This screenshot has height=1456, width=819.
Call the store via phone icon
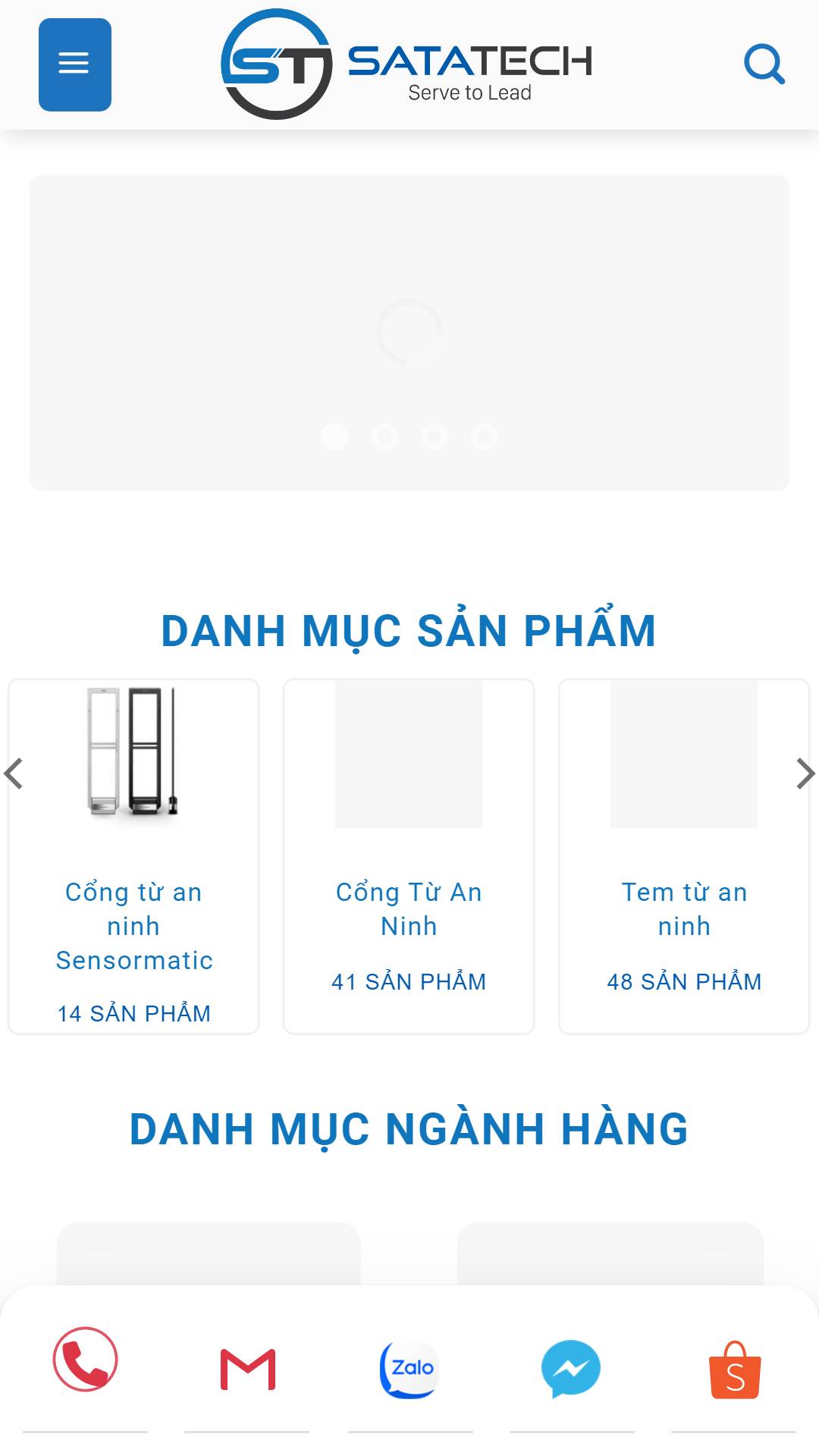pyautogui.click(x=85, y=1359)
